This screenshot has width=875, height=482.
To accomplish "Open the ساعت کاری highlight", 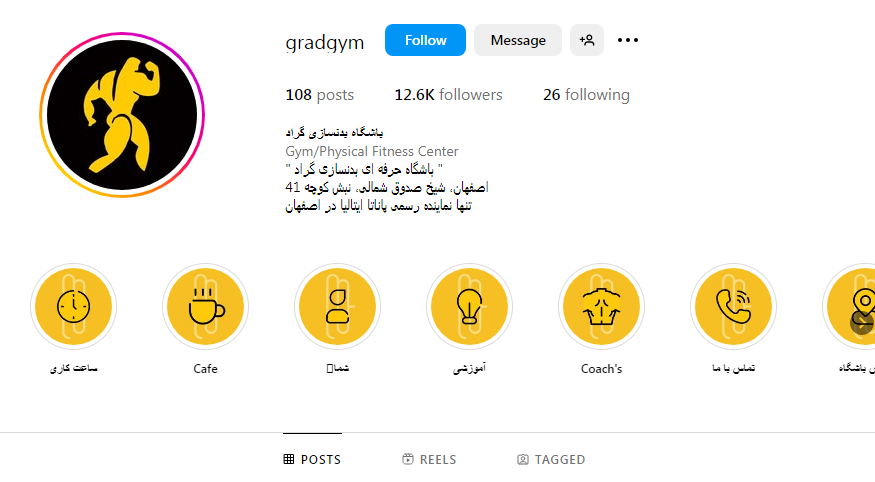I will [73, 307].
